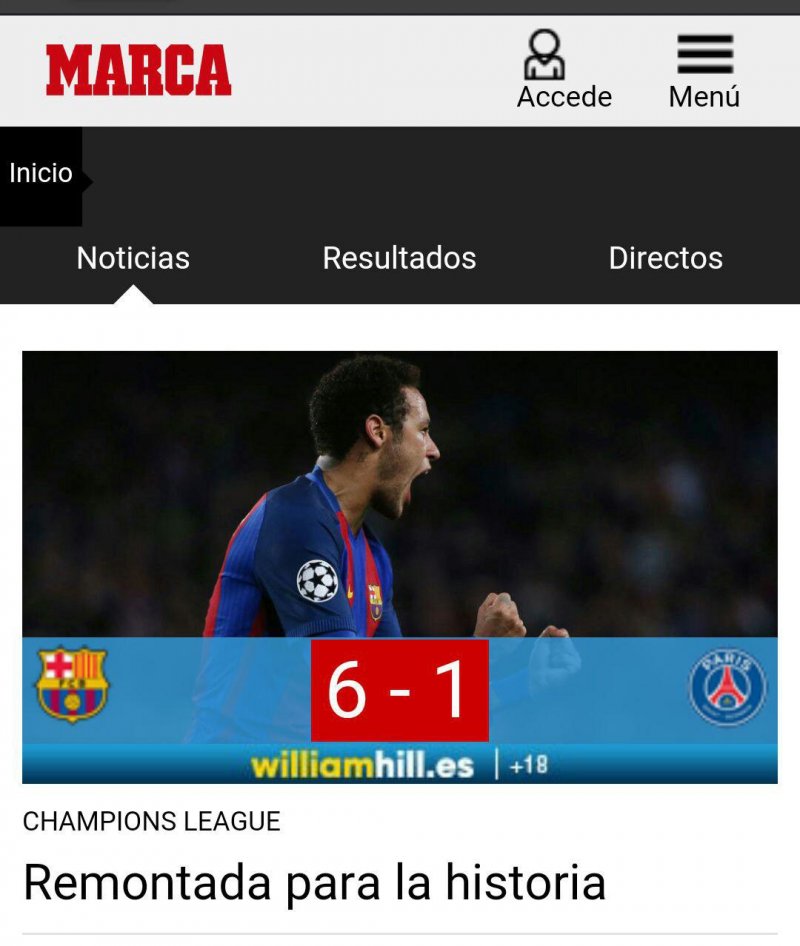Go to the MARCA home page logo
Viewport: 800px width, 946px height.
[138, 70]
